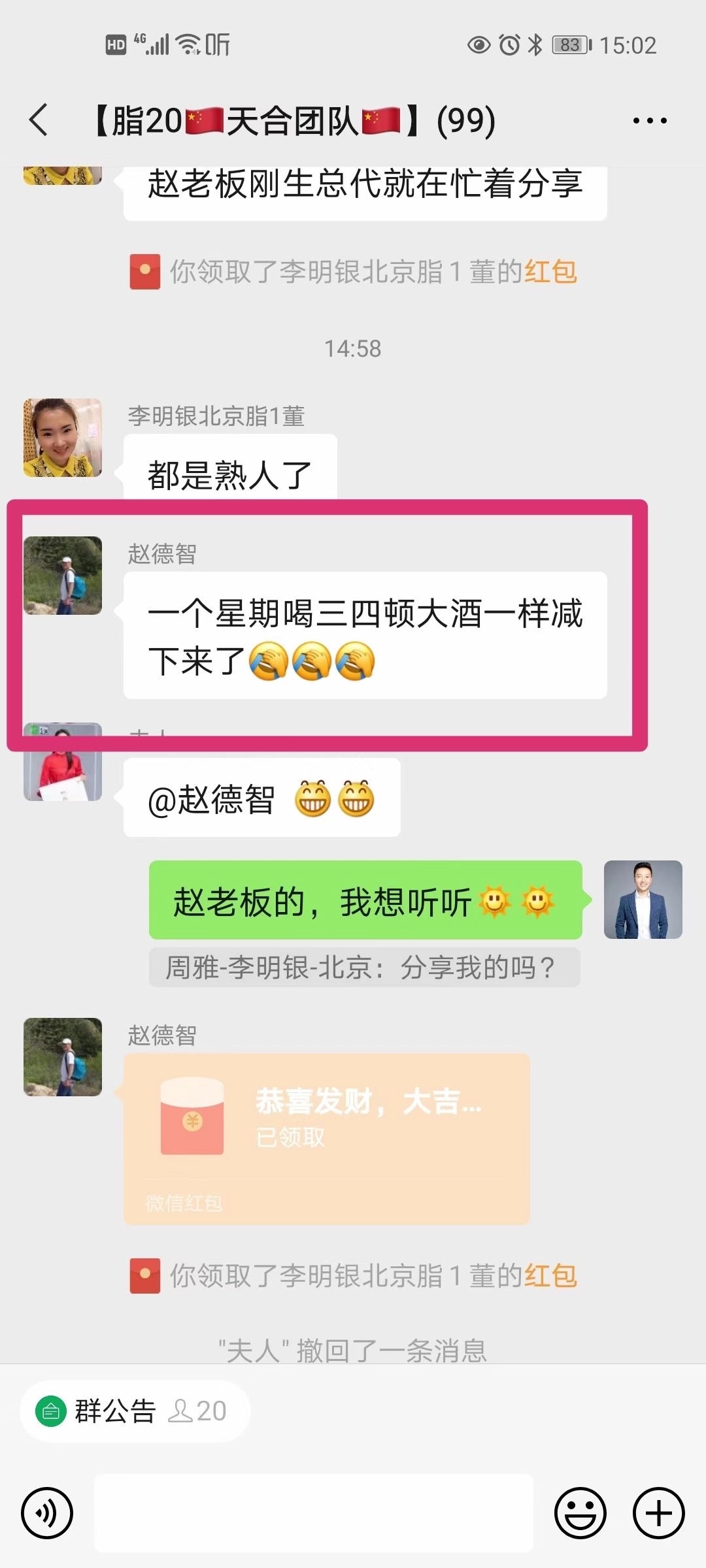Tap the message text input field

314,1512
